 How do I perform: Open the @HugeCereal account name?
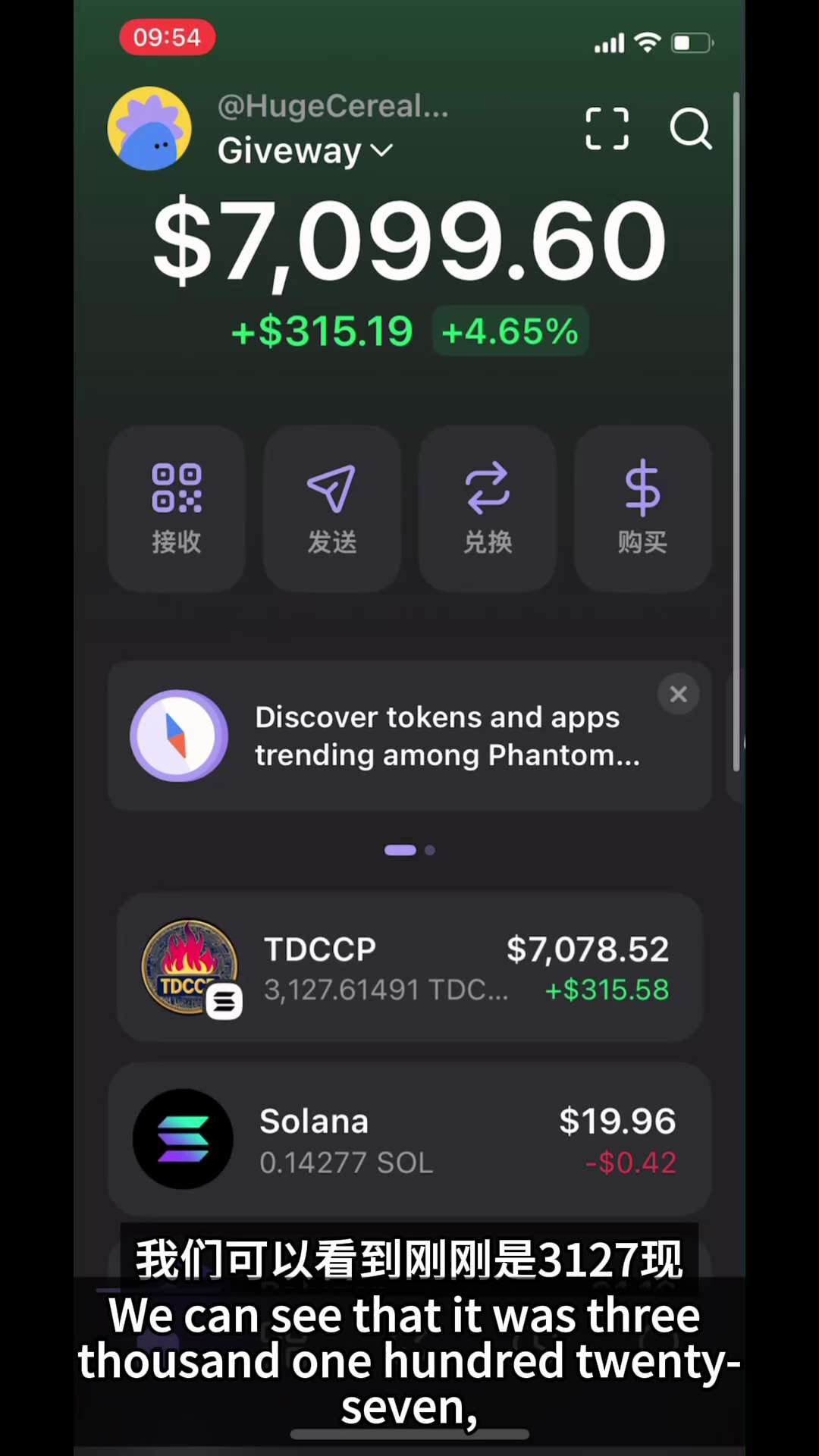332,106
